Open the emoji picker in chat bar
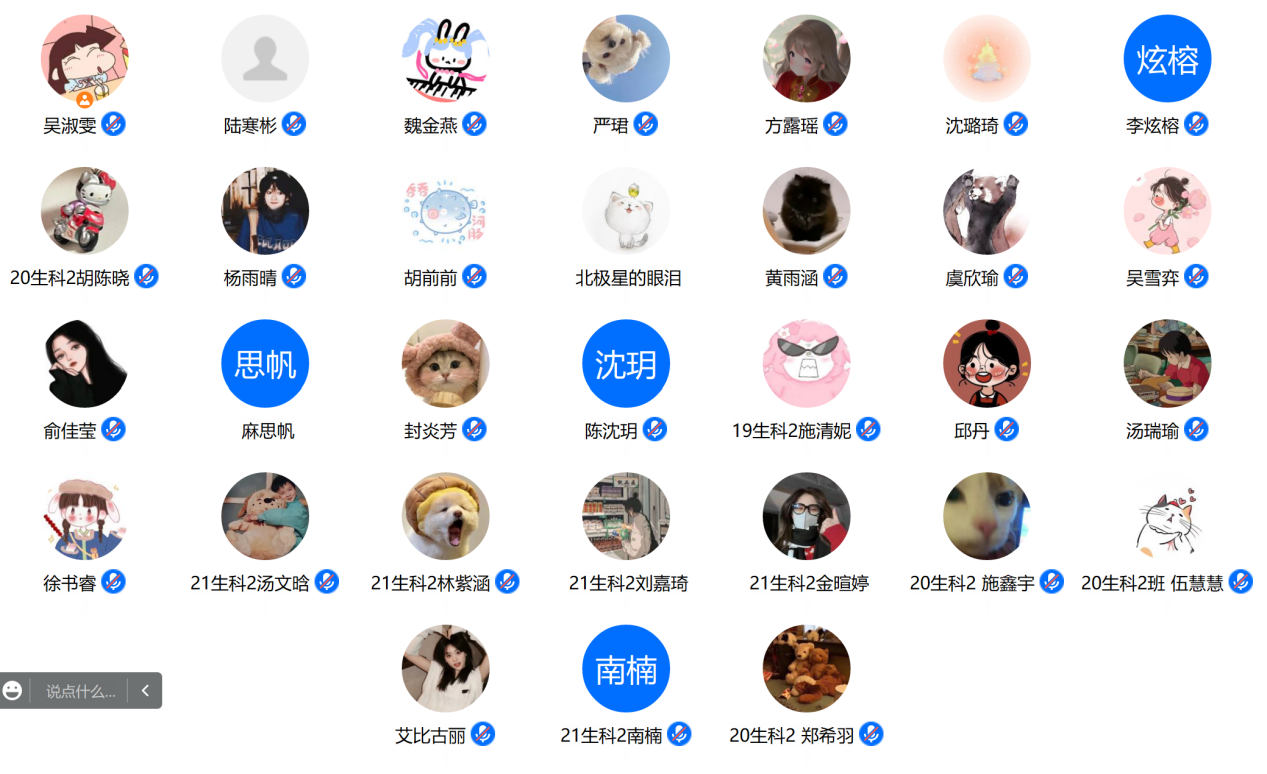Screen dimensions: 1267x774 click(x=13, y=691)
